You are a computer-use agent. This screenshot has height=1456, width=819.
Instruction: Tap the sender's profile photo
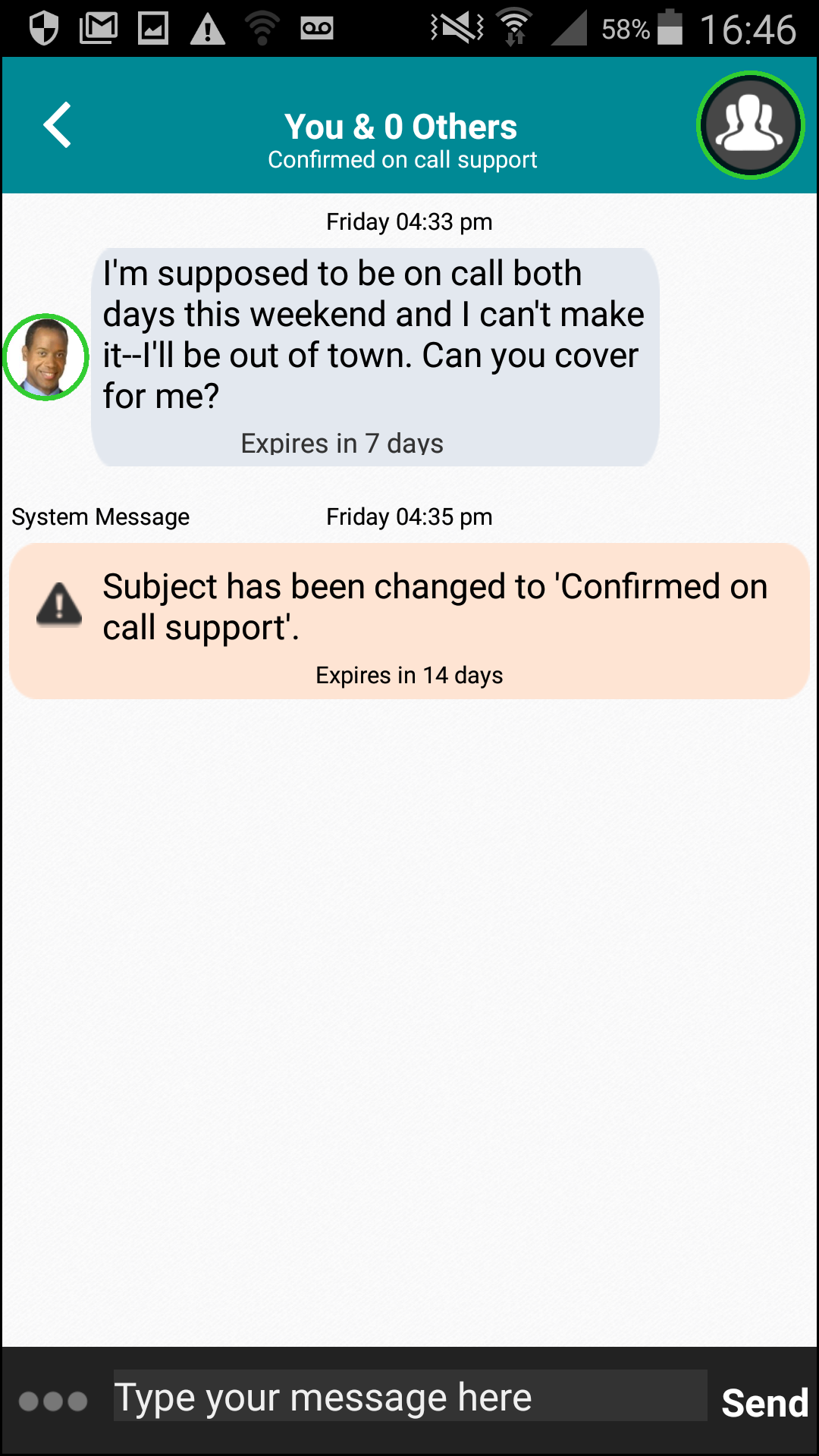click(x=46, y=357)
